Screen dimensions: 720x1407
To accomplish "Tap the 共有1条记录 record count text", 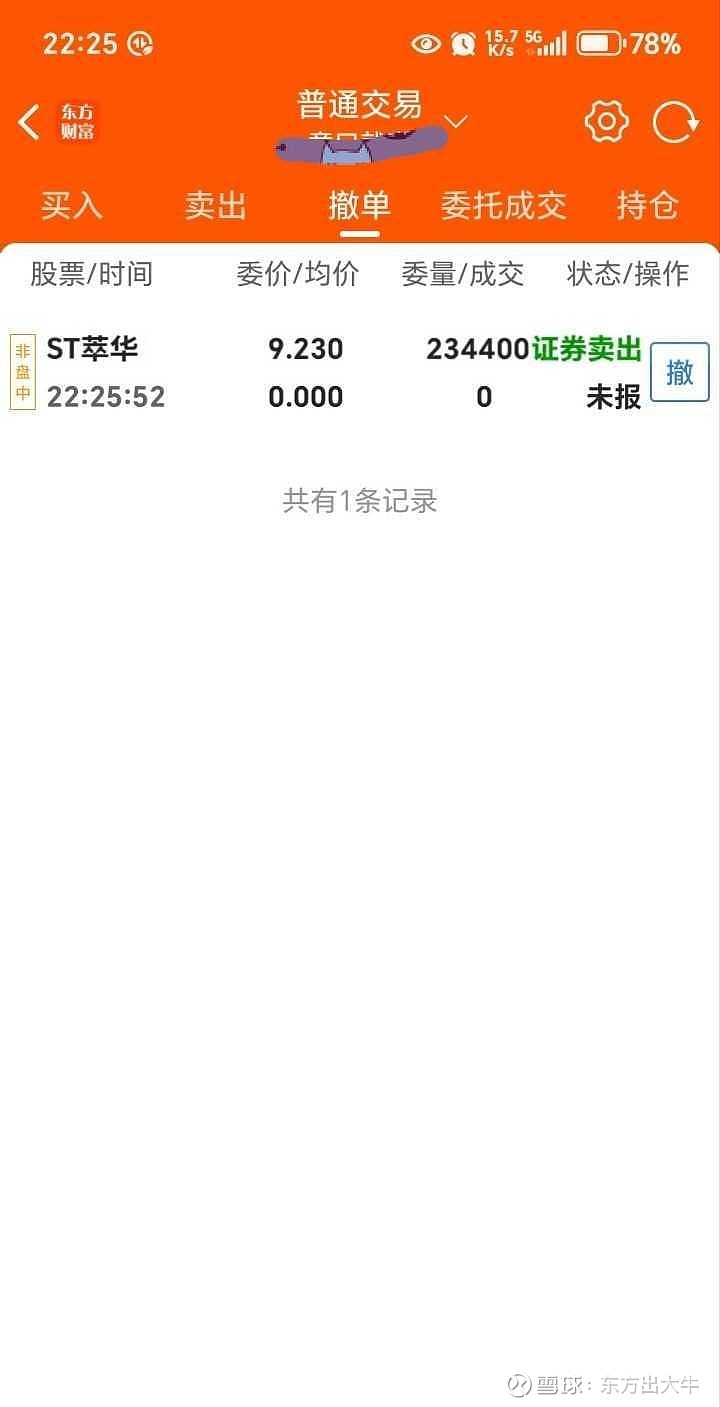I will point(360,501).
